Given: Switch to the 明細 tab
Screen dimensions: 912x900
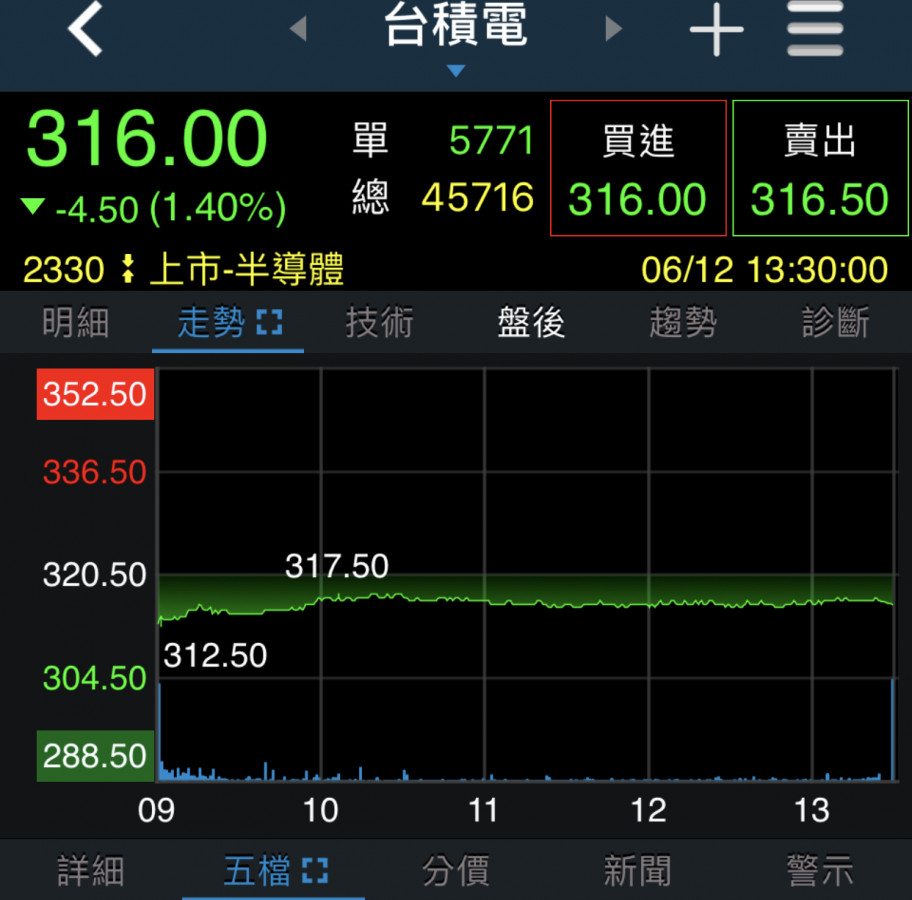Looking at the screenshot, I should pos(76,323).
